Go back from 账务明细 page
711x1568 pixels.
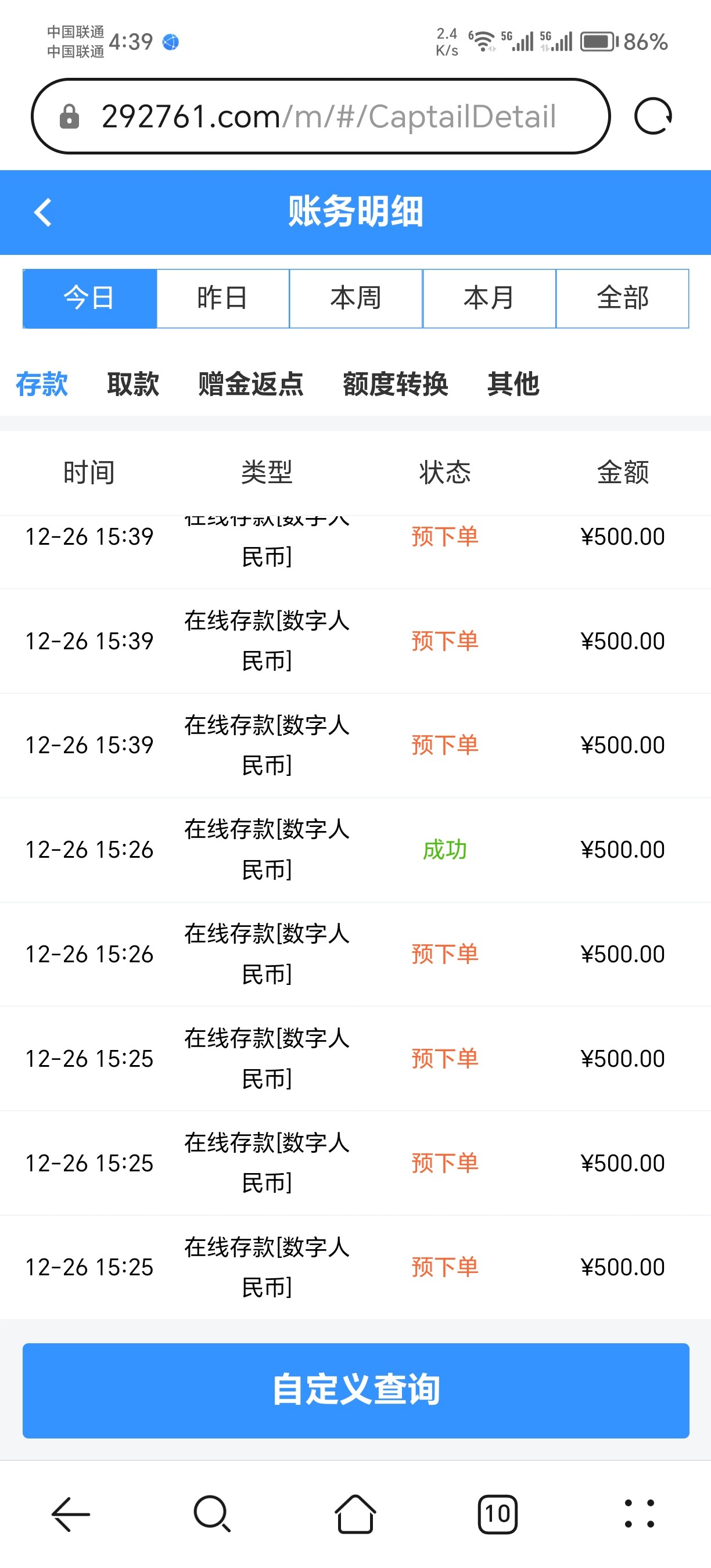[x=42, y=213]
